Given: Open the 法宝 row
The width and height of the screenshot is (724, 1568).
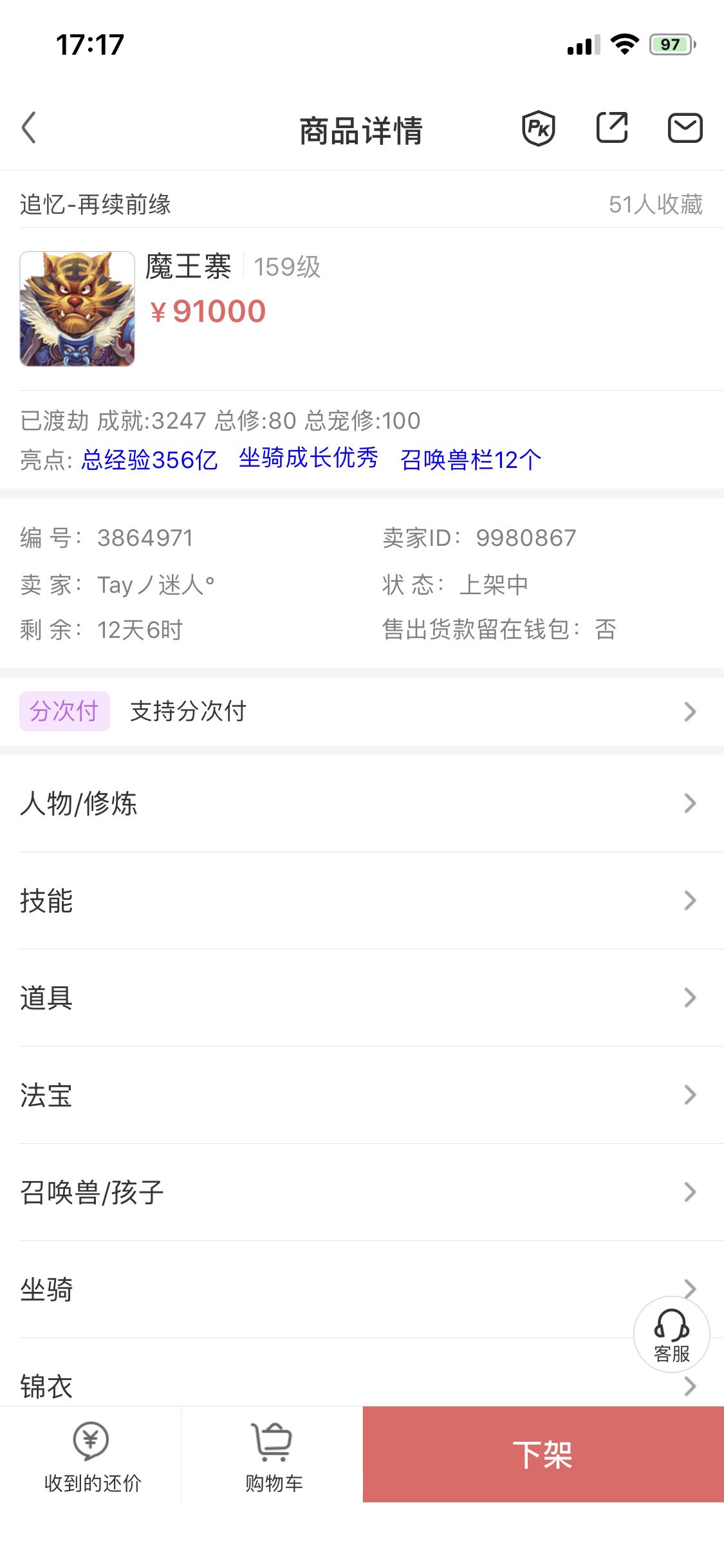Looking at the screenshot, I should pos(362,1095).
